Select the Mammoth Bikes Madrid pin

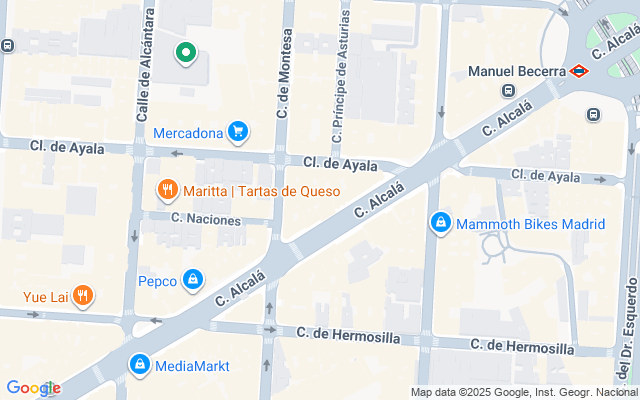pyautogui.click(x=441, y=223)
